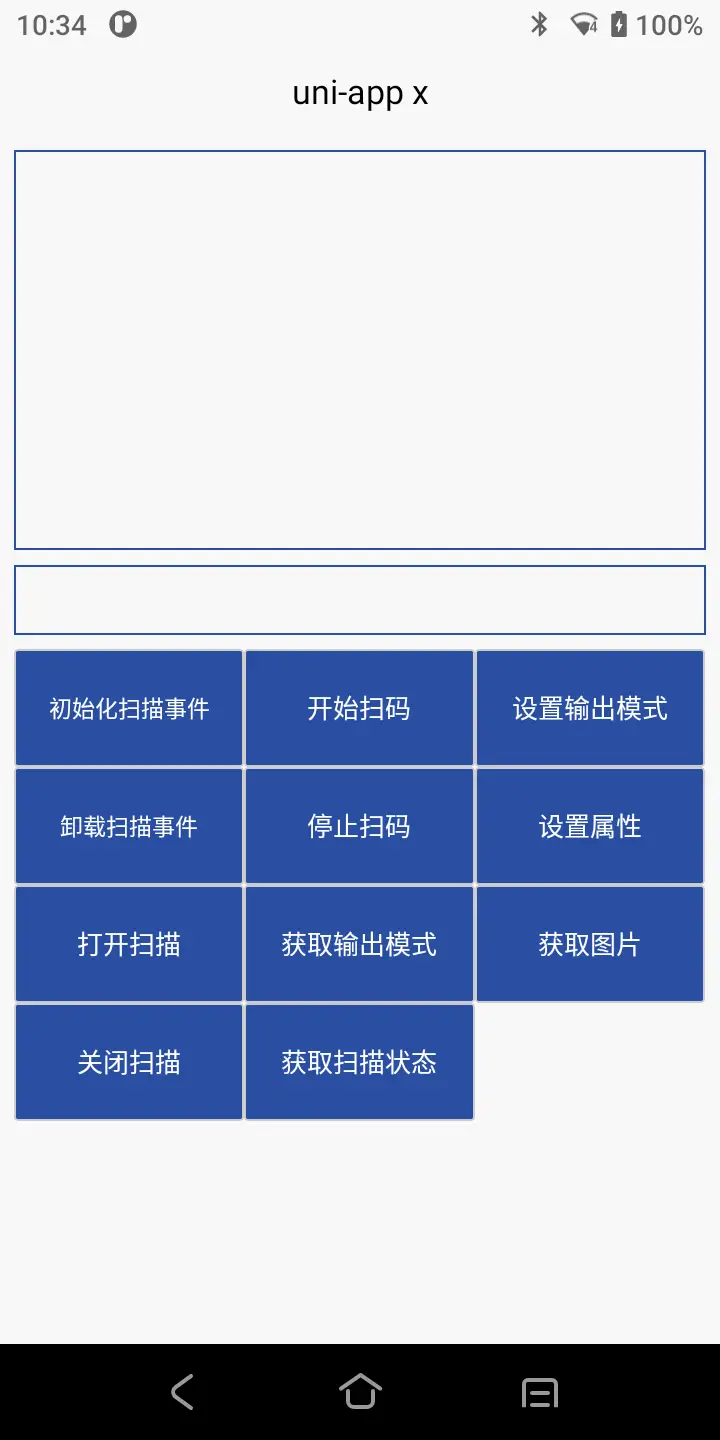Tap the 初始化扫描事件 button
Image resolution: width=720 pixels, height=1440 pixels.
(129, 708)
